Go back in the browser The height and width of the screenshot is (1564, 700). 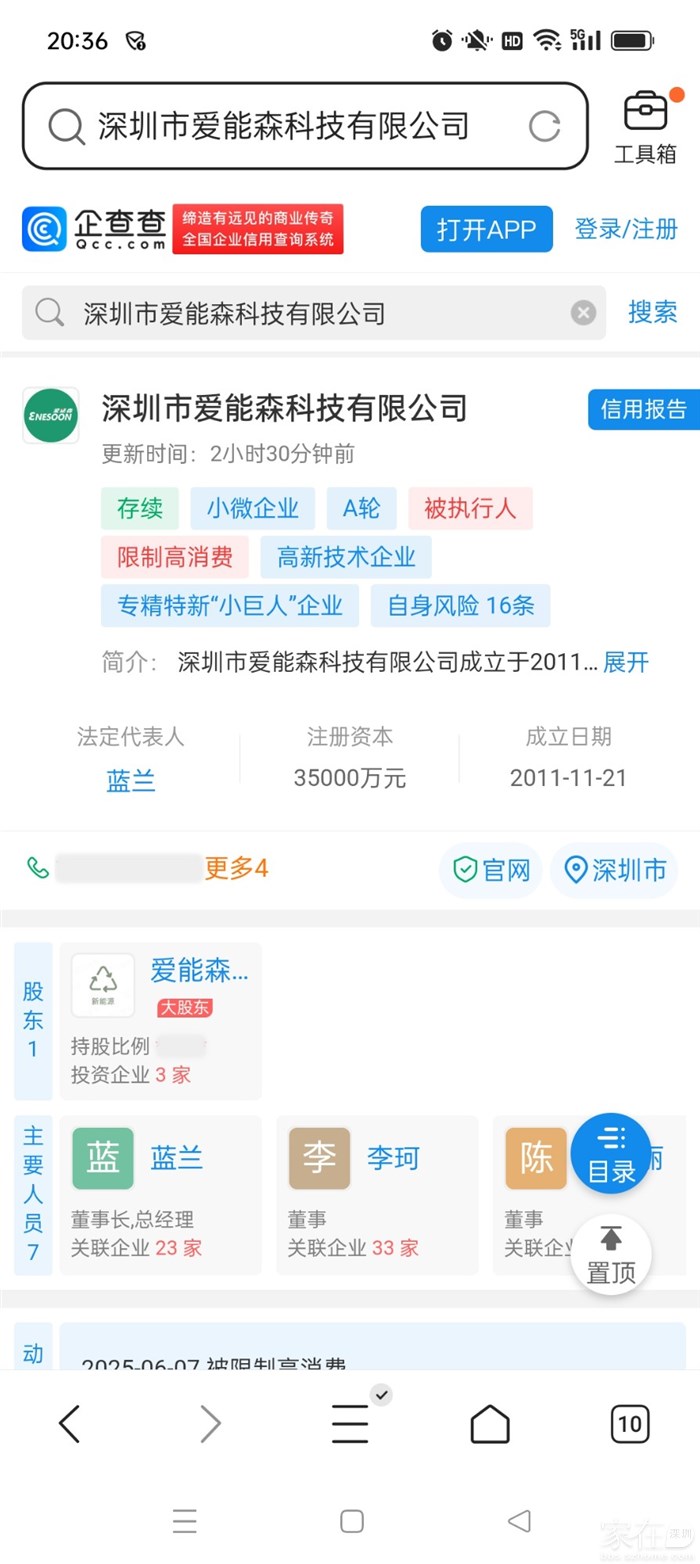pyautogui.click(x=69, y=1423)
